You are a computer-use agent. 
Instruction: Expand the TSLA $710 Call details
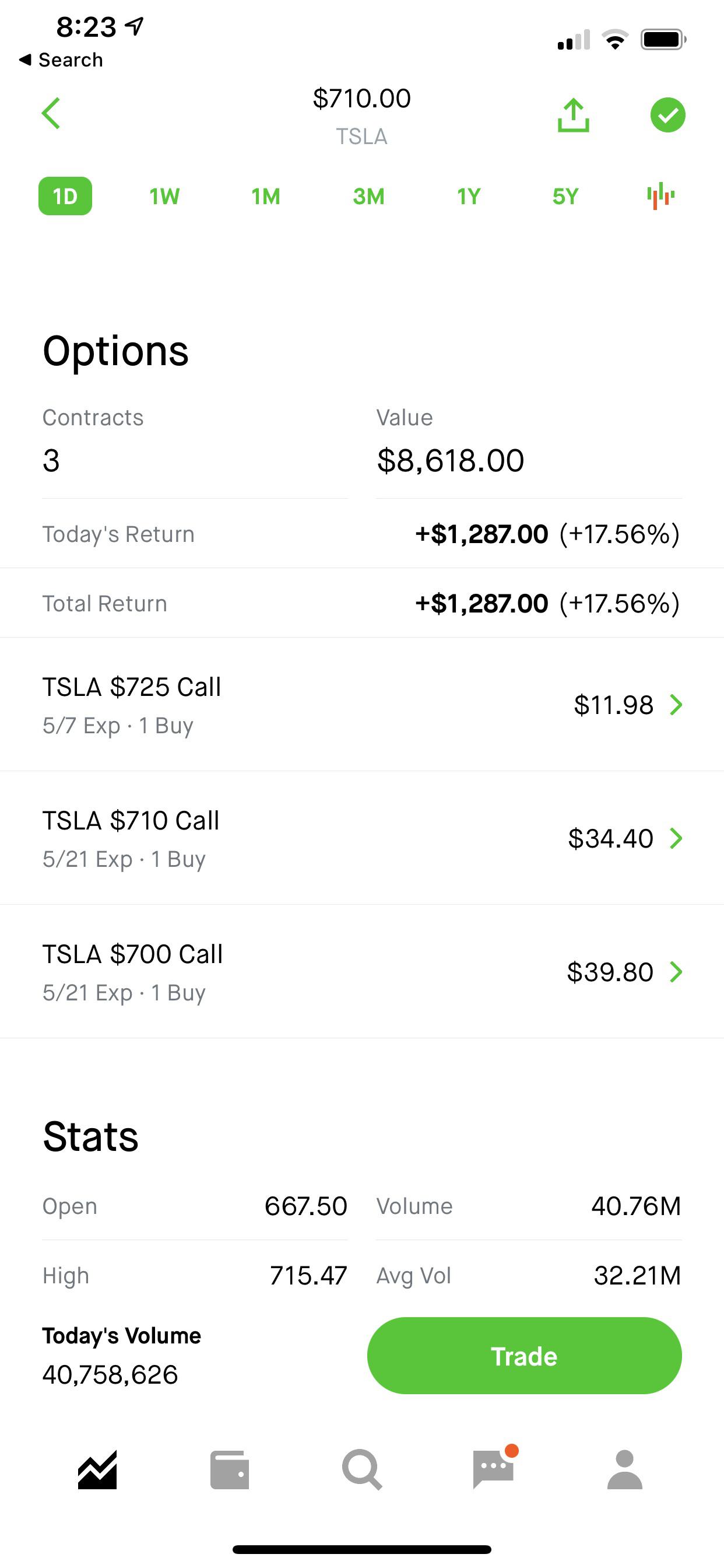tap(362, 838)
